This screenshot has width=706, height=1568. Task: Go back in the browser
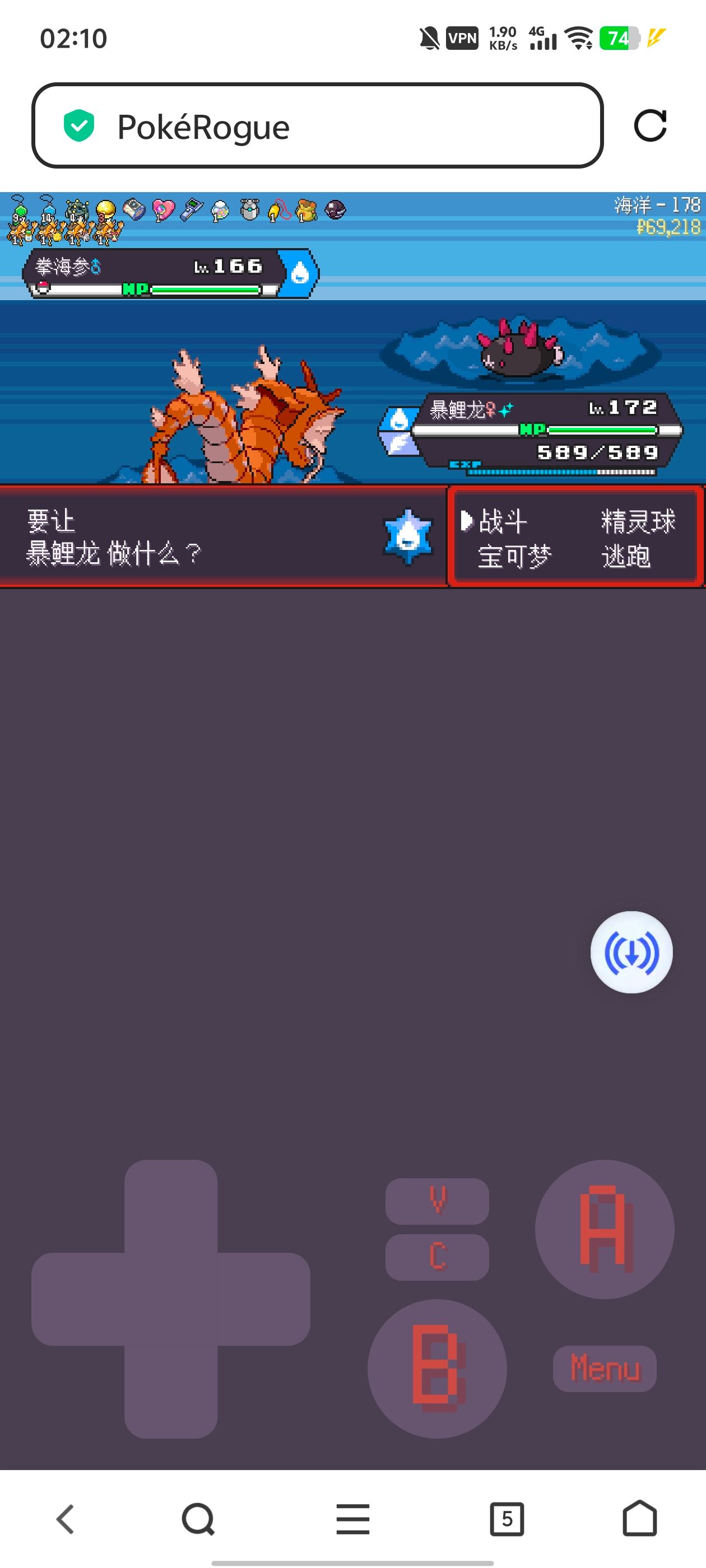pos(65,1519)
